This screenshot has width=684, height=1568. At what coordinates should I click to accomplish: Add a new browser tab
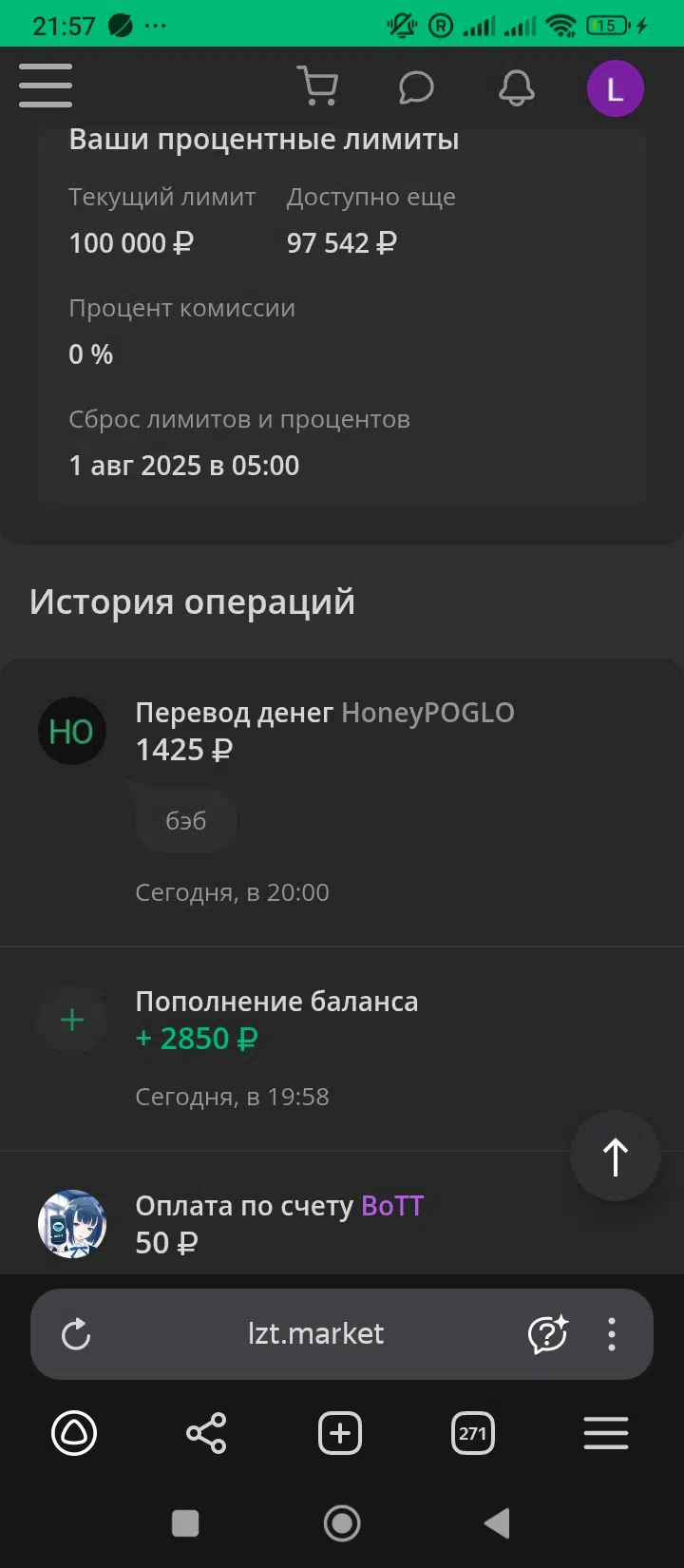(x=340, y=1433)
